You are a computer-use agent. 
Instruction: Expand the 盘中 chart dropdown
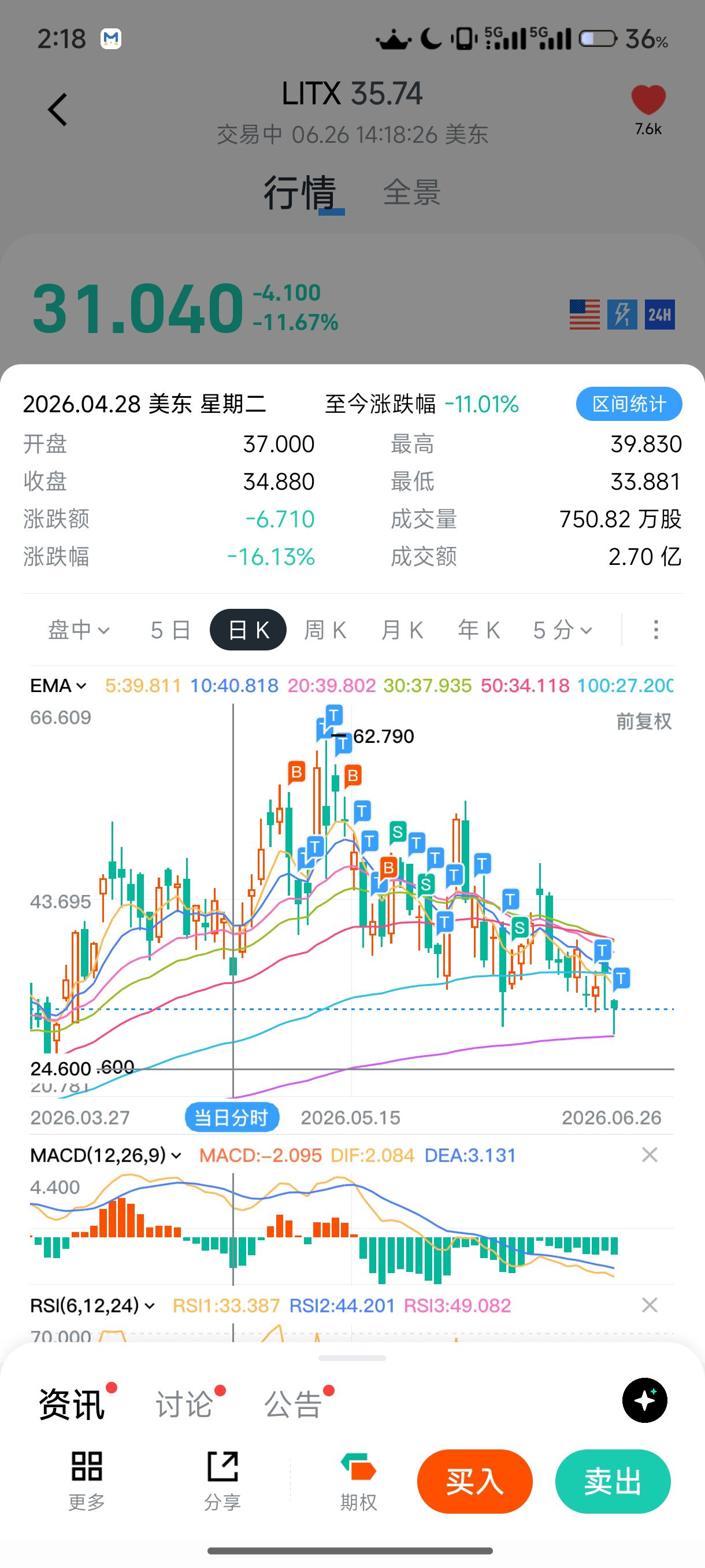pyautogui.click(x=79, y=630)
